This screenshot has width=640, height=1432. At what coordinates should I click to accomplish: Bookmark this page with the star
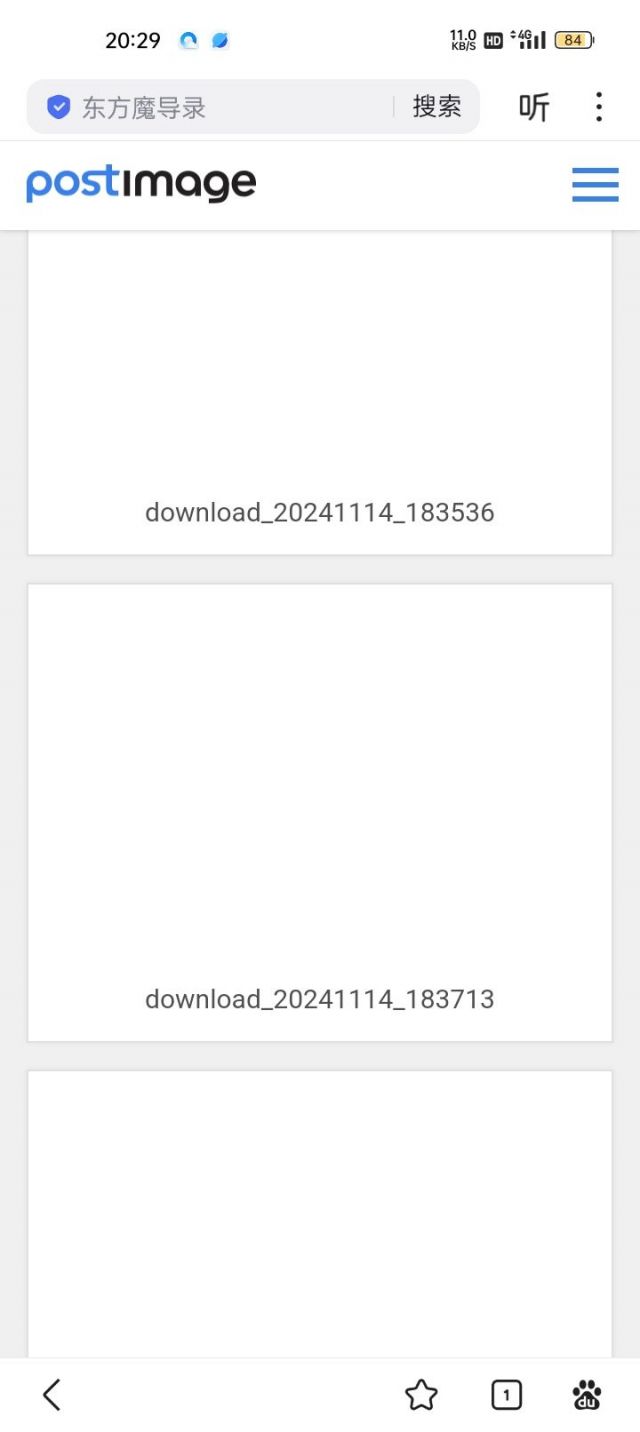point(421,1395)
